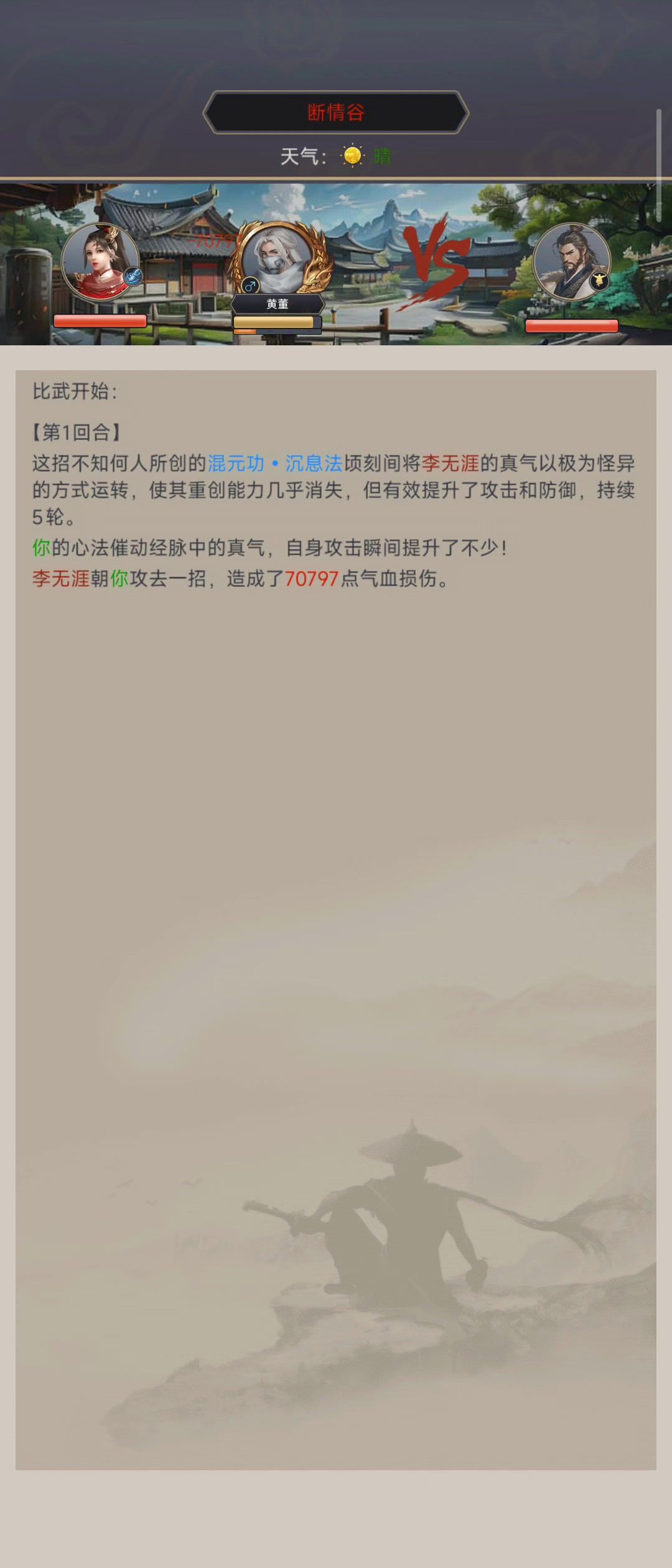
Task: Open the 混元功·沉息法 skill link
Action: (274, 464)
